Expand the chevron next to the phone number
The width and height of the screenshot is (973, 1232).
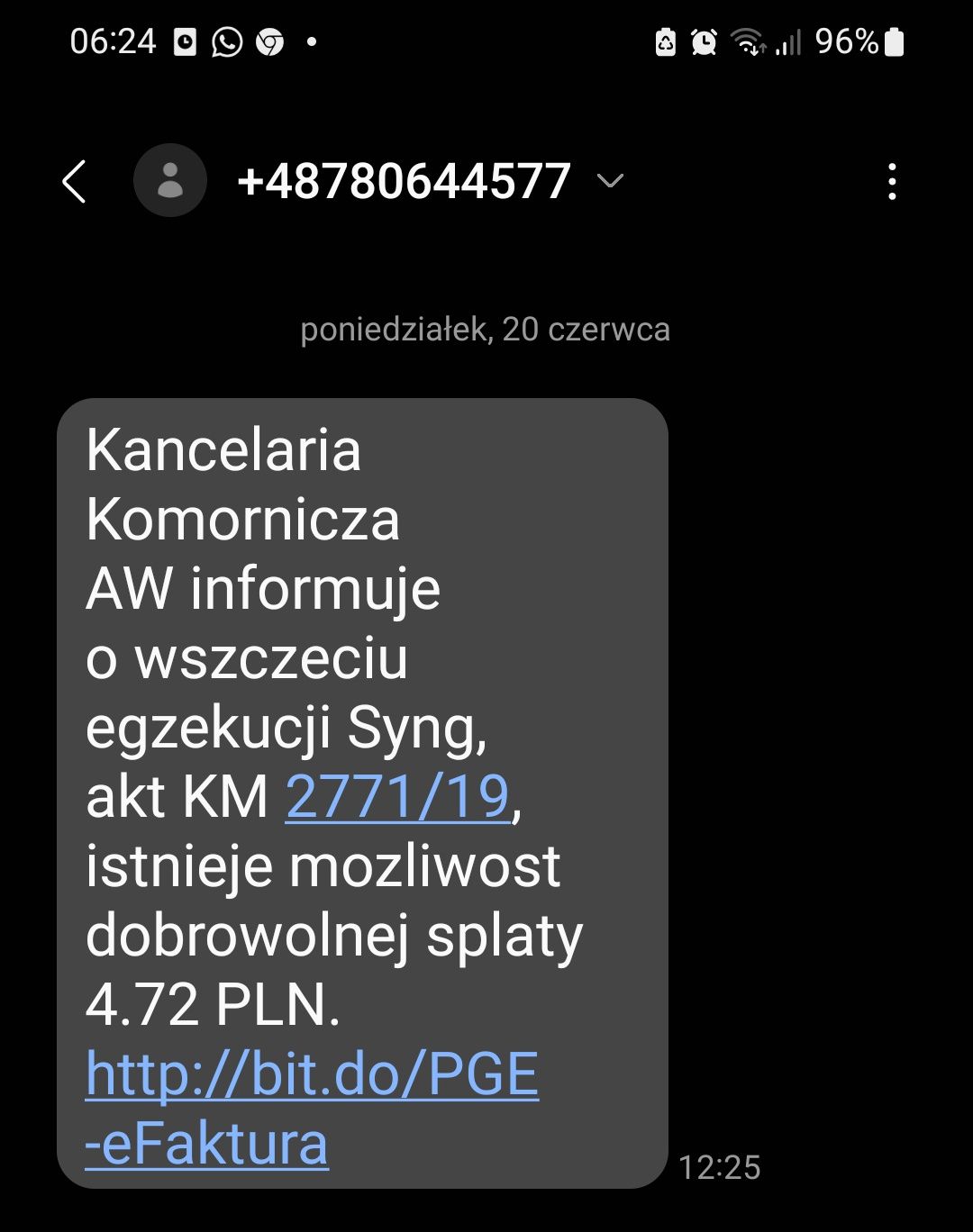click(x=610, y=180)
